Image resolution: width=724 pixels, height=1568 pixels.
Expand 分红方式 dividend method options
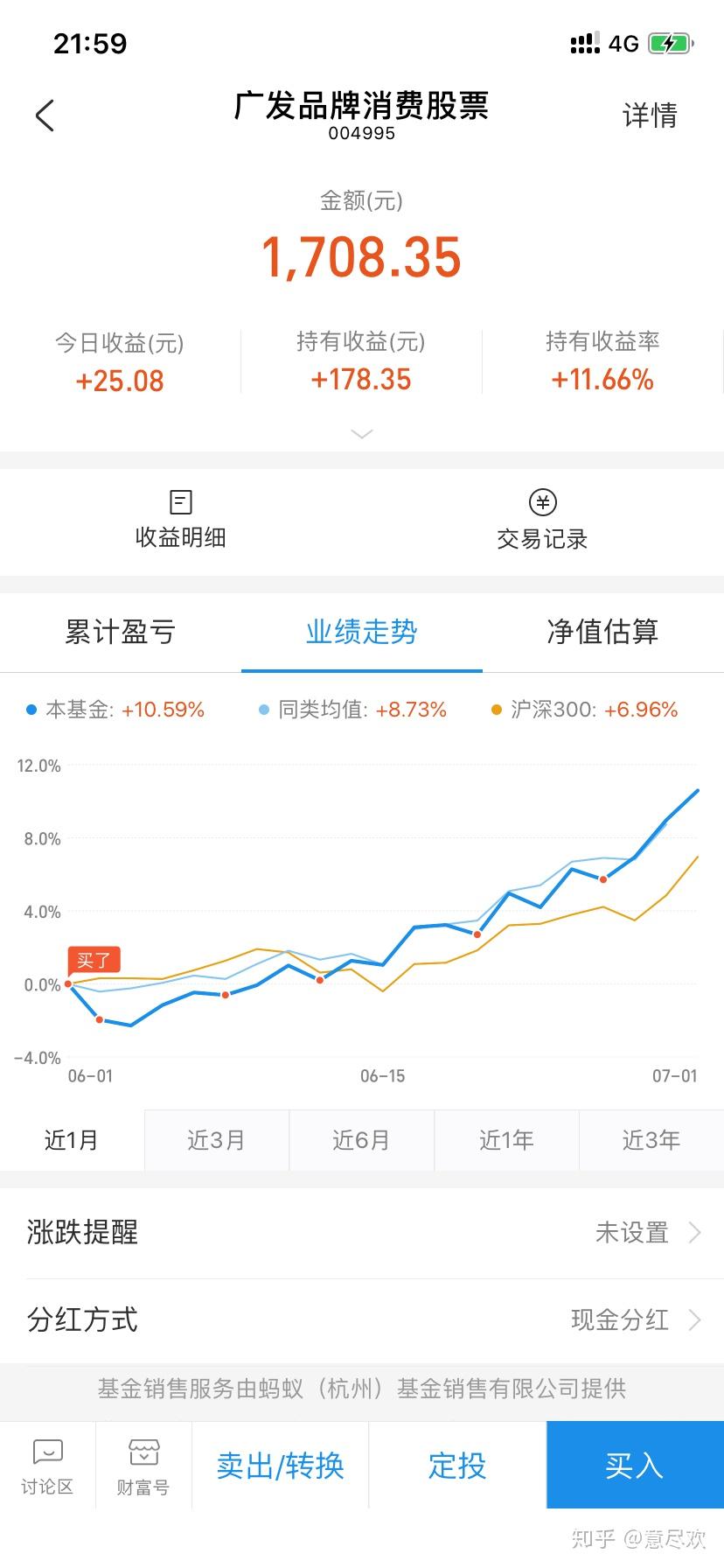tap(362, 1319)
